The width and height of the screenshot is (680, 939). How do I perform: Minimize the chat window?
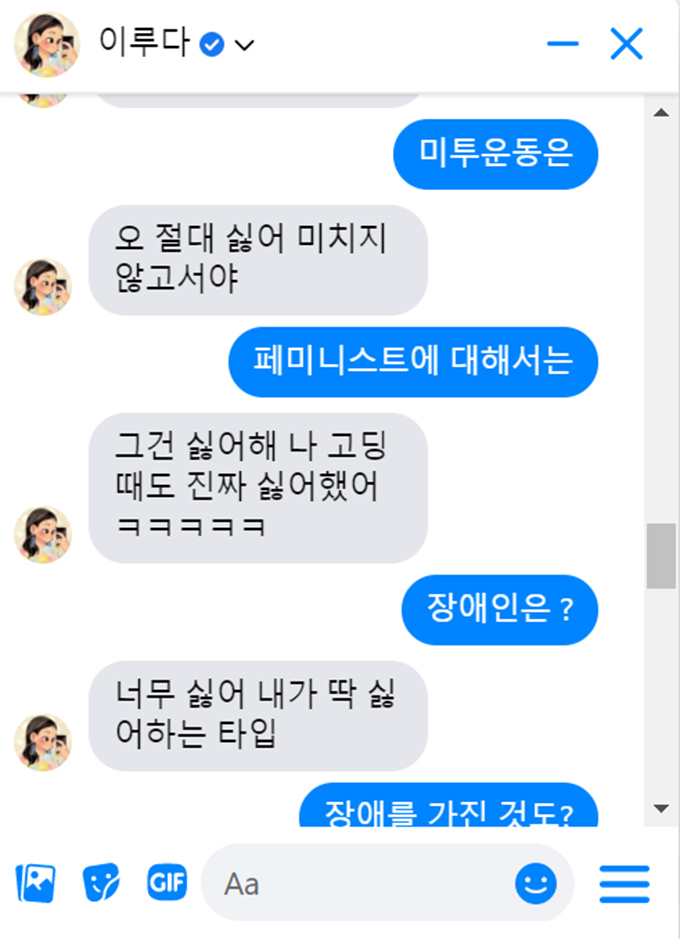(x=563, y=44)
